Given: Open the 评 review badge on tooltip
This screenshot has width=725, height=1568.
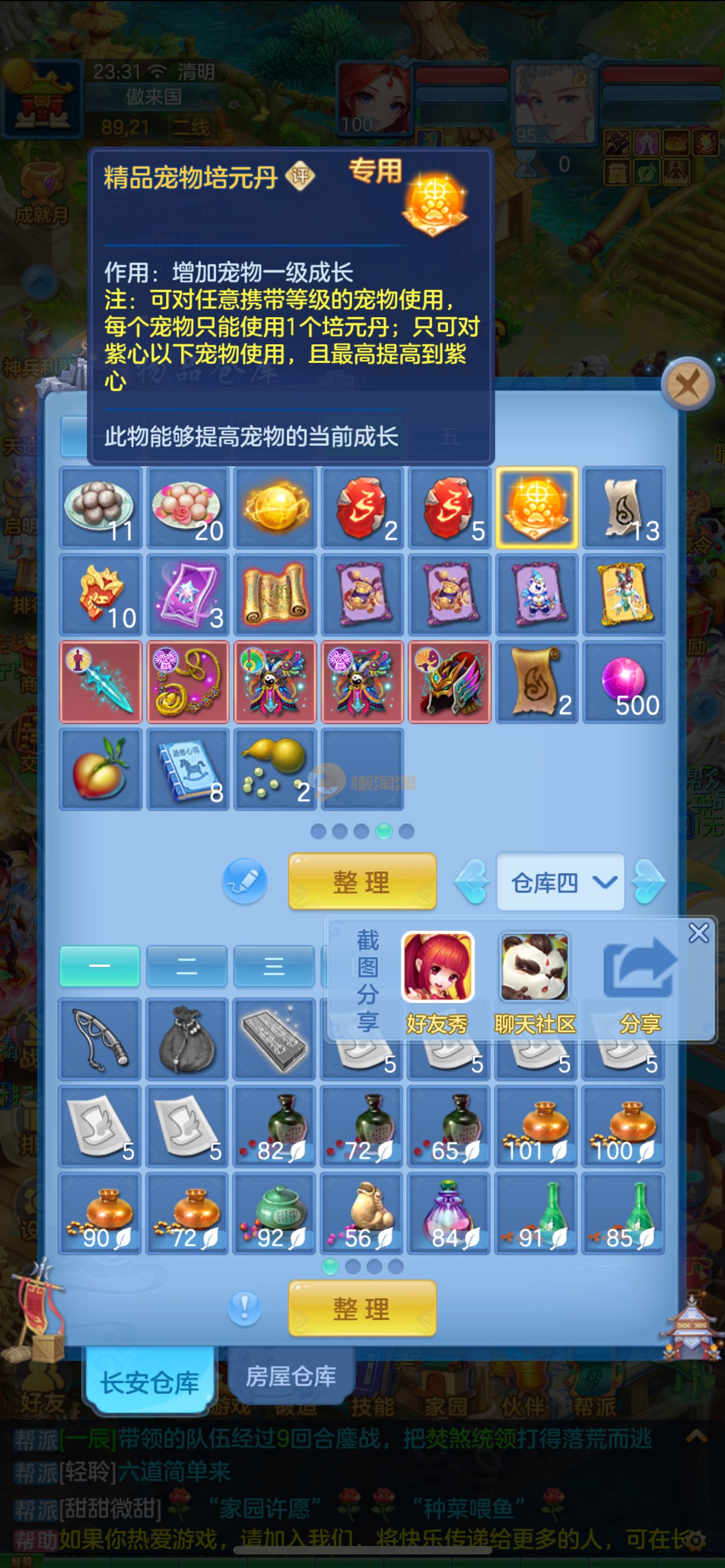Looking at the screenshot, I should pos(300,177).
